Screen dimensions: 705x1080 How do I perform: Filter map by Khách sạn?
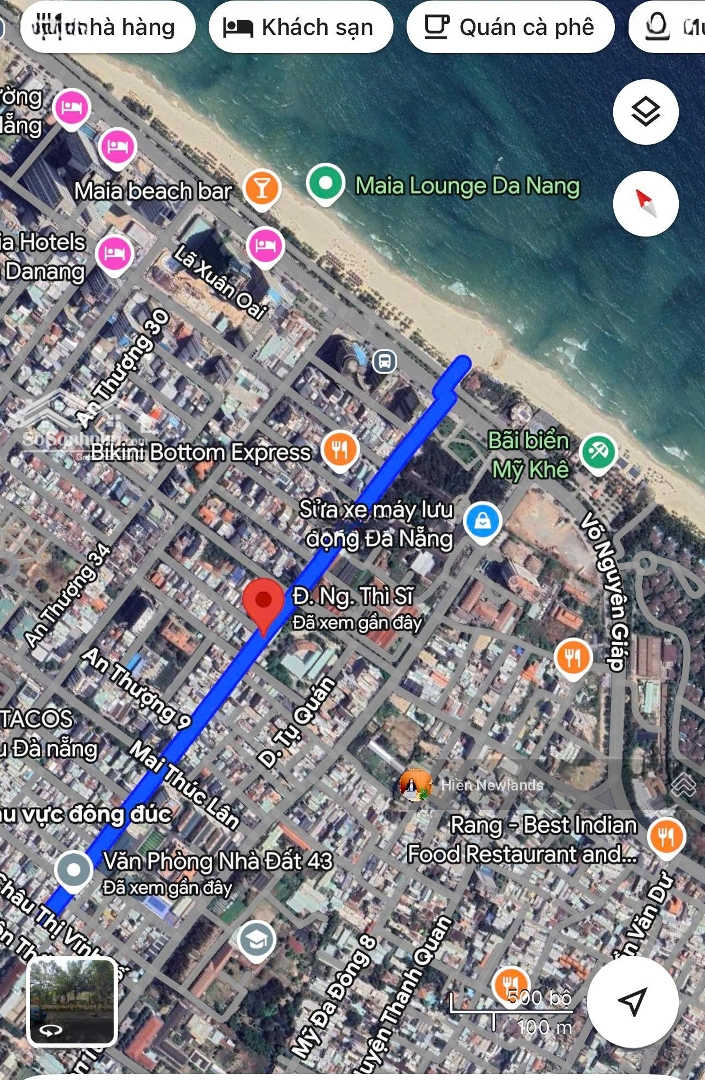pyautogui.click(x=299, y=27)
